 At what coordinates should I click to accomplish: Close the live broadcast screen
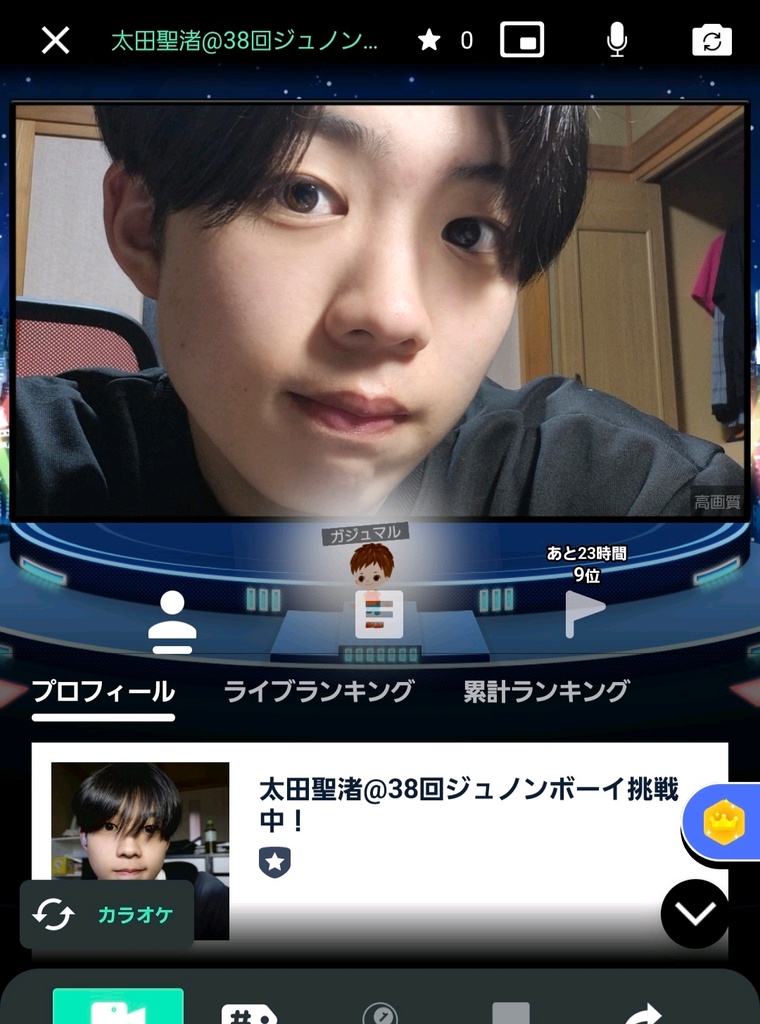[x=55, y=40]
